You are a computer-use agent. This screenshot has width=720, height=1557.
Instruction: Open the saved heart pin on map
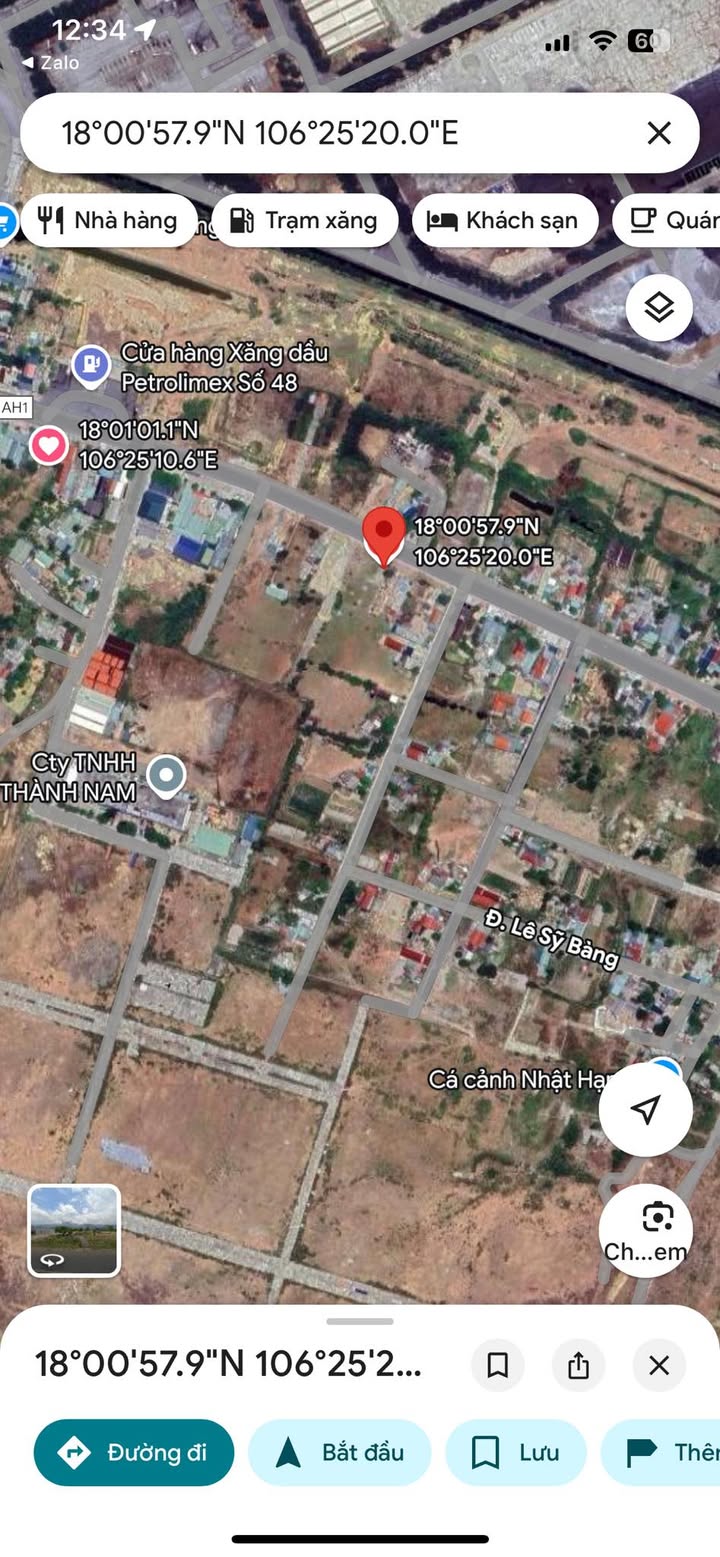[x=48, y=443]
